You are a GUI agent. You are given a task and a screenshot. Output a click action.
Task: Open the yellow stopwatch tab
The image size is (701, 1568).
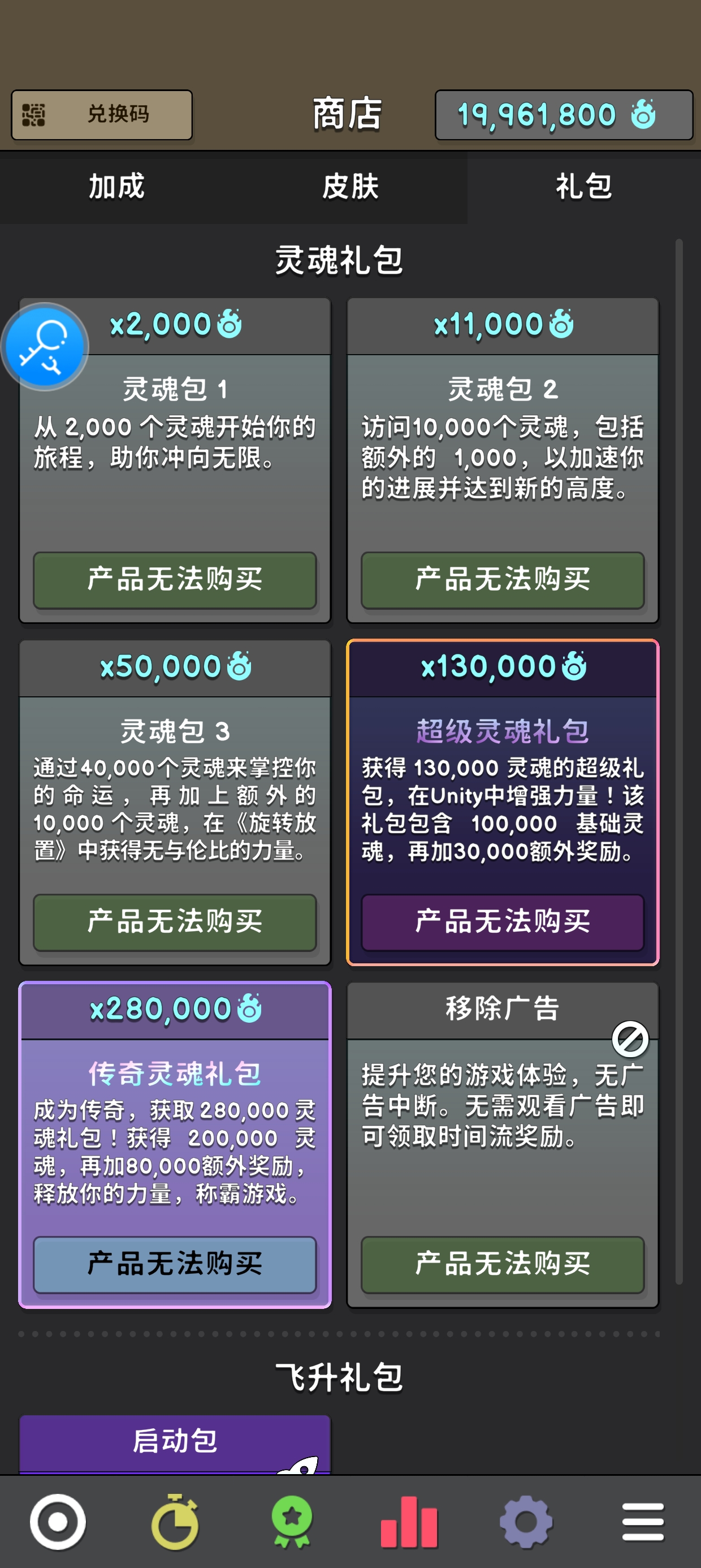tap(175, 1521)
